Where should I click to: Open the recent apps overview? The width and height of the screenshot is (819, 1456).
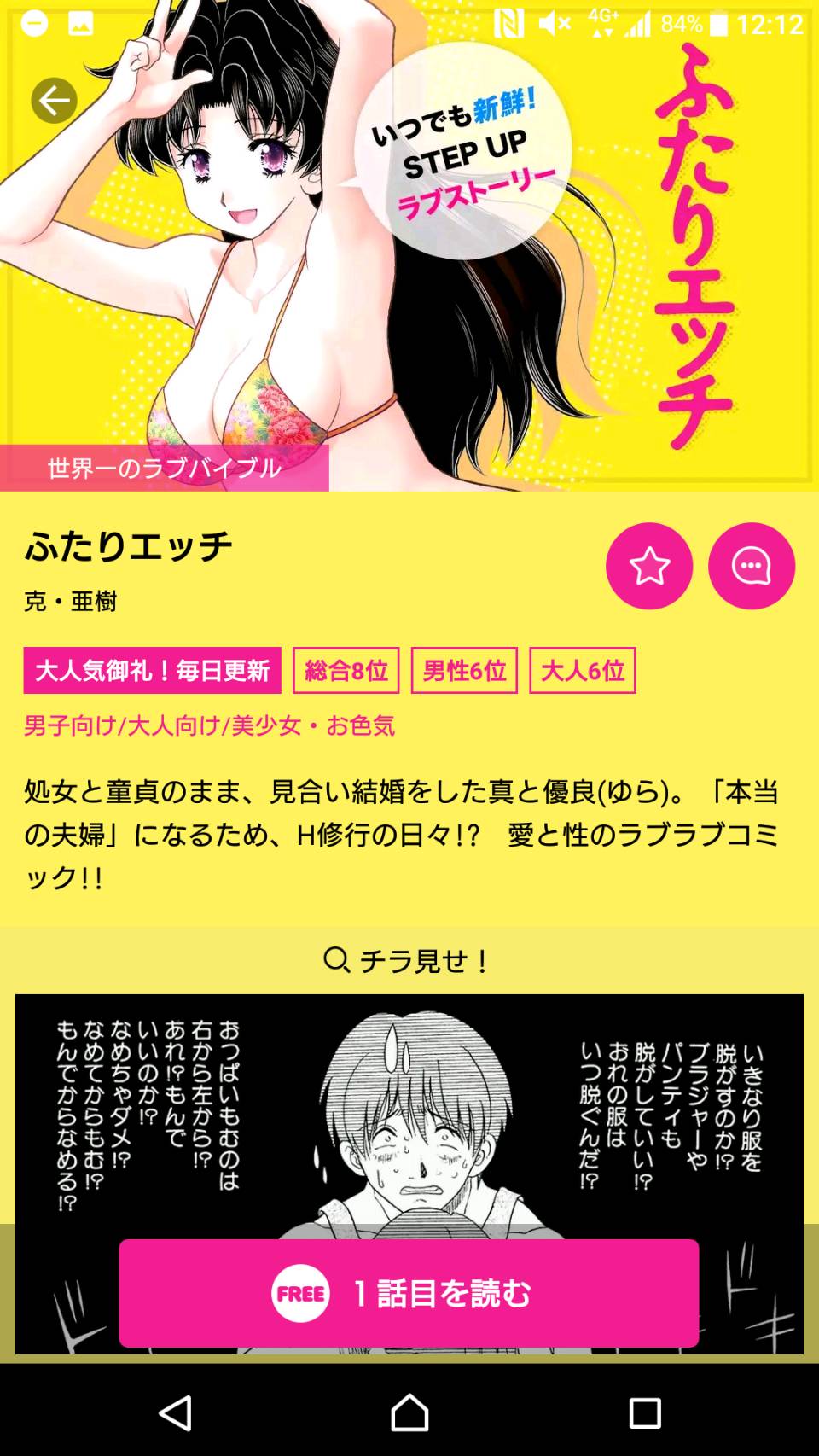click(644, 1413)
